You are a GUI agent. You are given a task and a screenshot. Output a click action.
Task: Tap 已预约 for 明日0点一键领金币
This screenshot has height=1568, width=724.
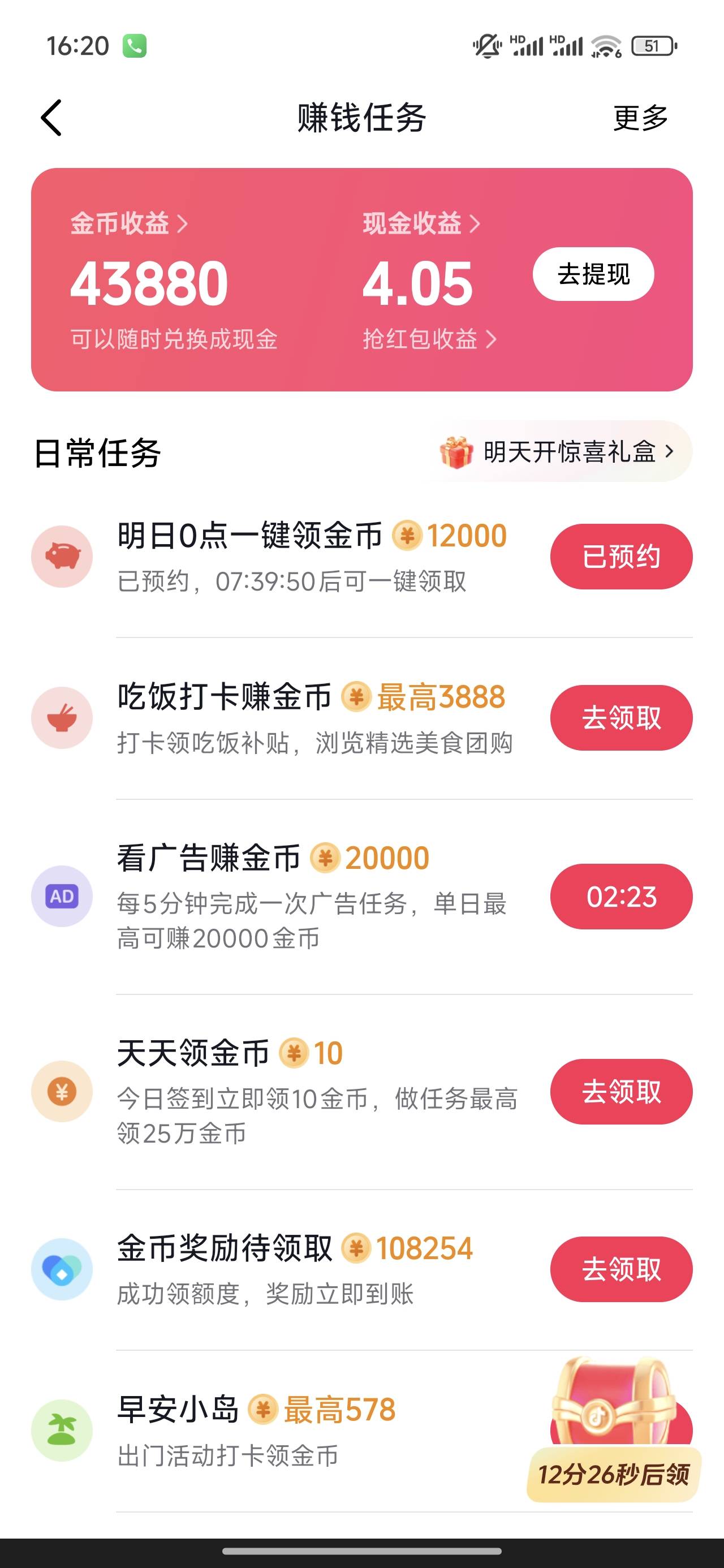pyautogui.click(x=621, y=557)
